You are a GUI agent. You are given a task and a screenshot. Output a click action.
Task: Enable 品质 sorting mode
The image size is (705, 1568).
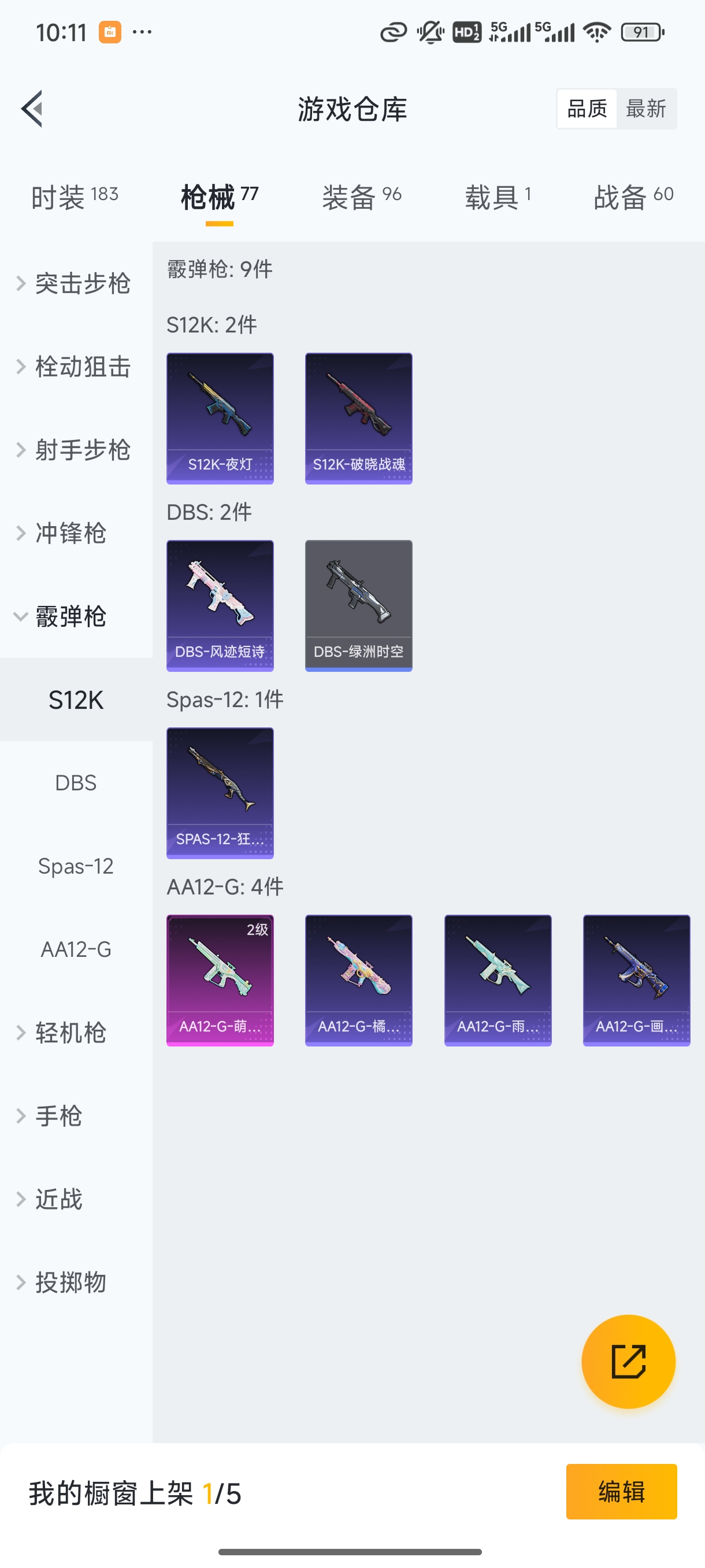coord(586,108)
